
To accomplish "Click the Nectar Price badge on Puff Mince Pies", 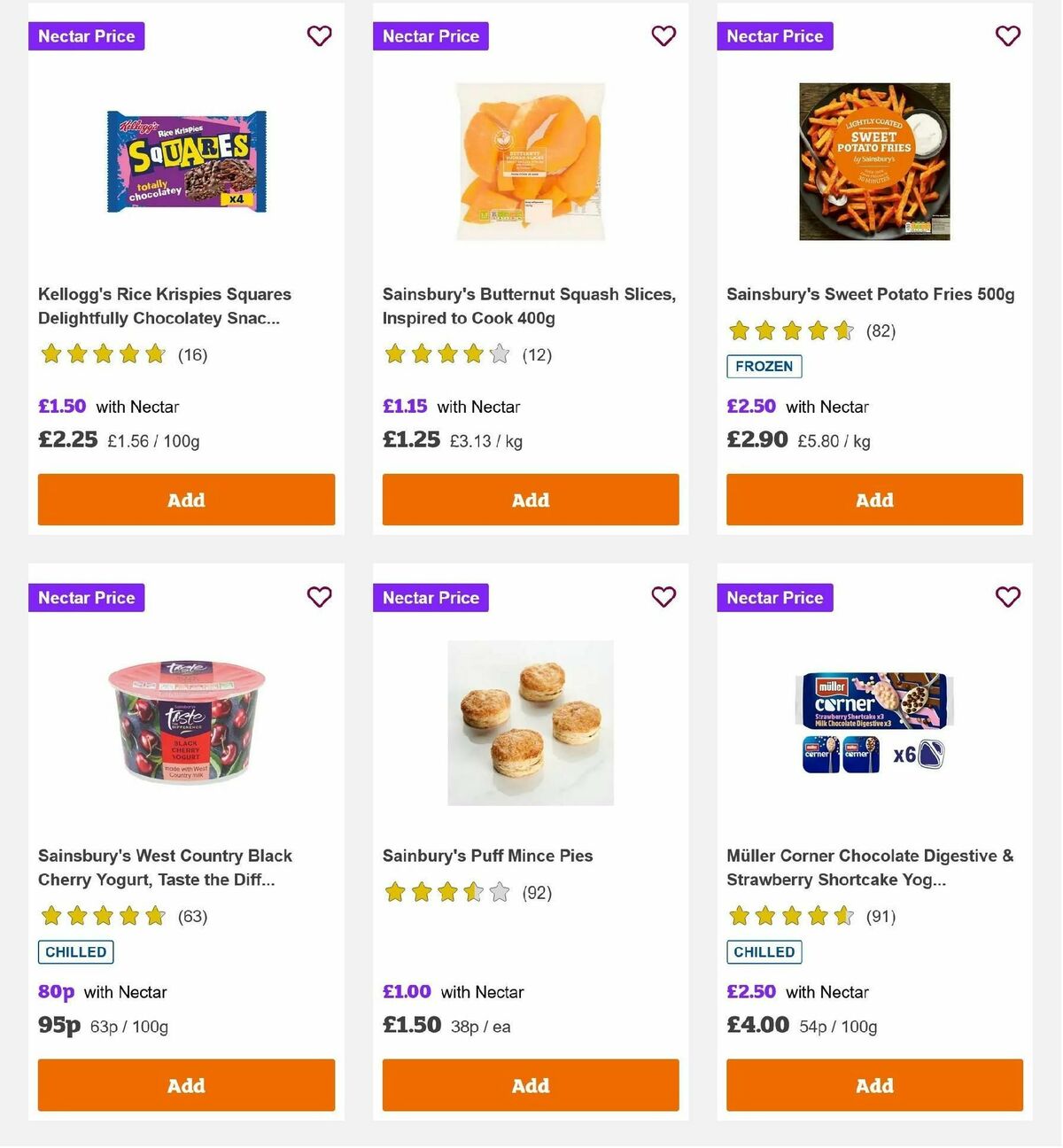I will tap(431, 598).
